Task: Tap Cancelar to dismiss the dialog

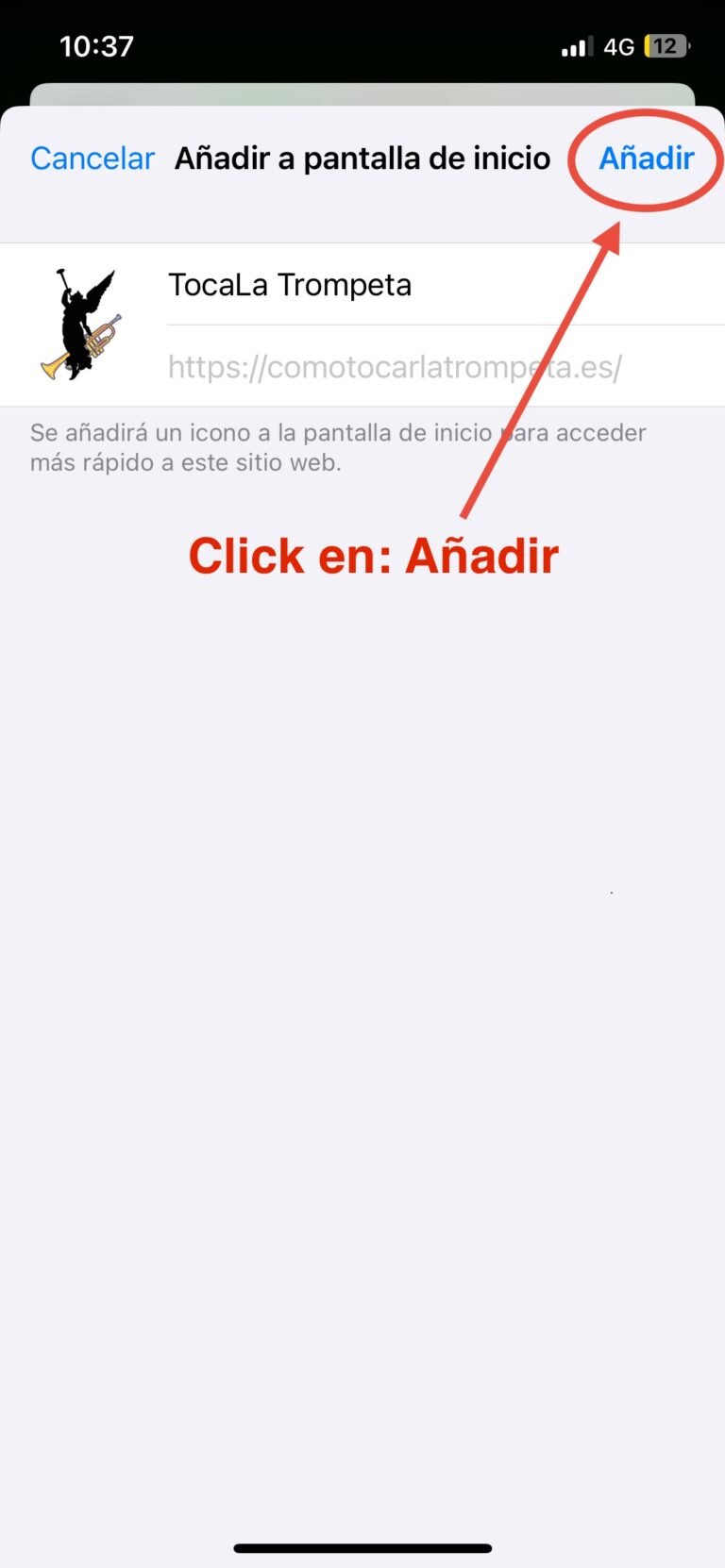Action: (x=92, y=158)
